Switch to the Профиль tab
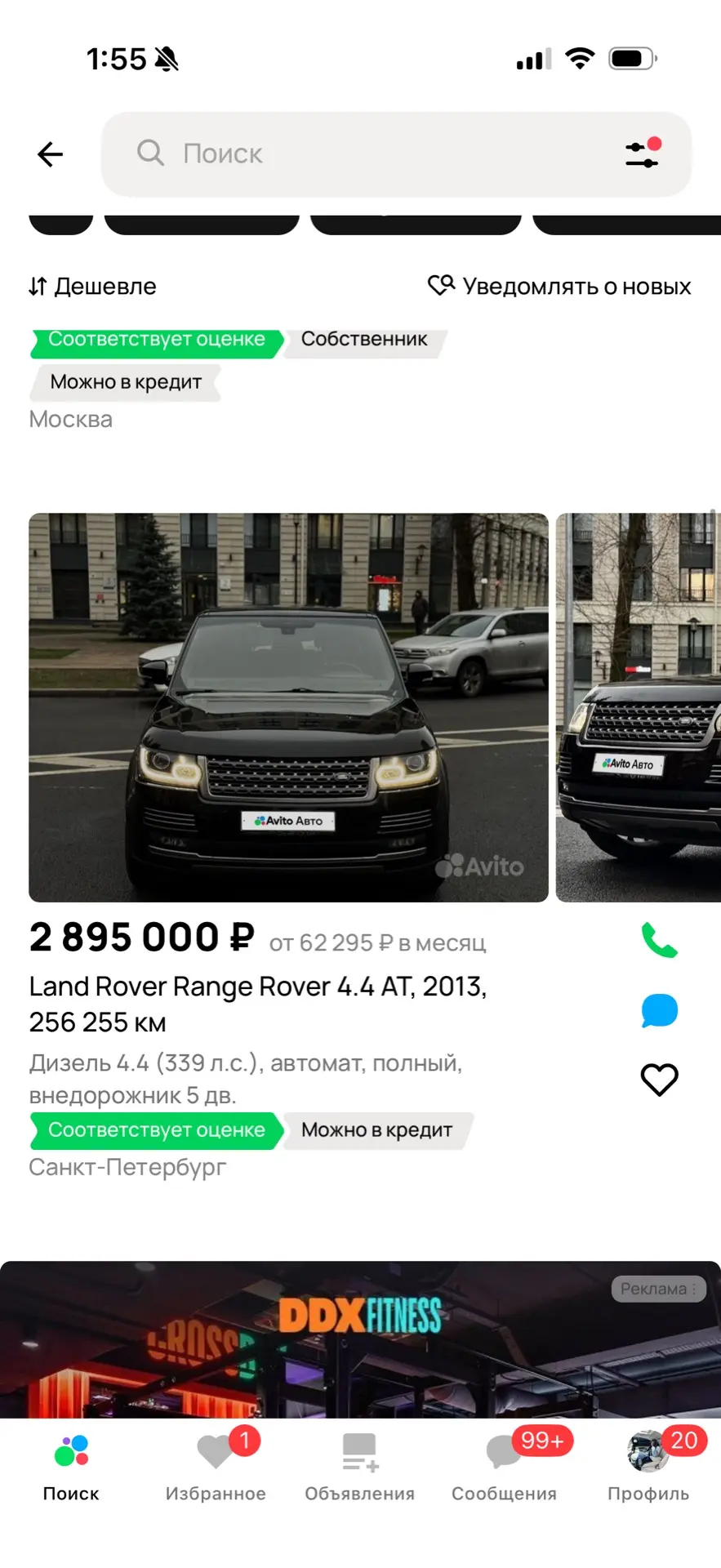Screen dimensions: 721x1568 [x=648, y=1468]
